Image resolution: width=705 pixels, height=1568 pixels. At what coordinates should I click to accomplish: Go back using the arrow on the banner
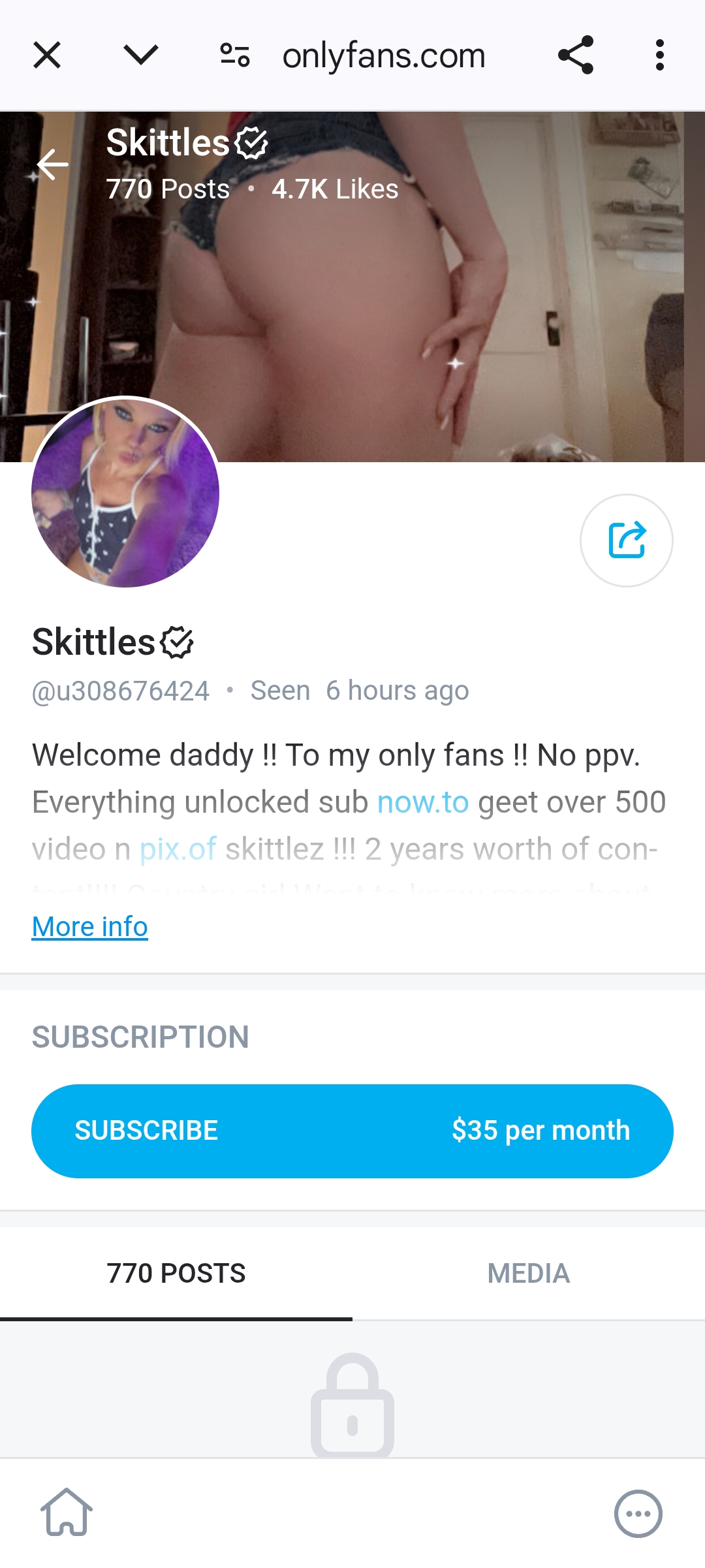(x=53, y=165)
